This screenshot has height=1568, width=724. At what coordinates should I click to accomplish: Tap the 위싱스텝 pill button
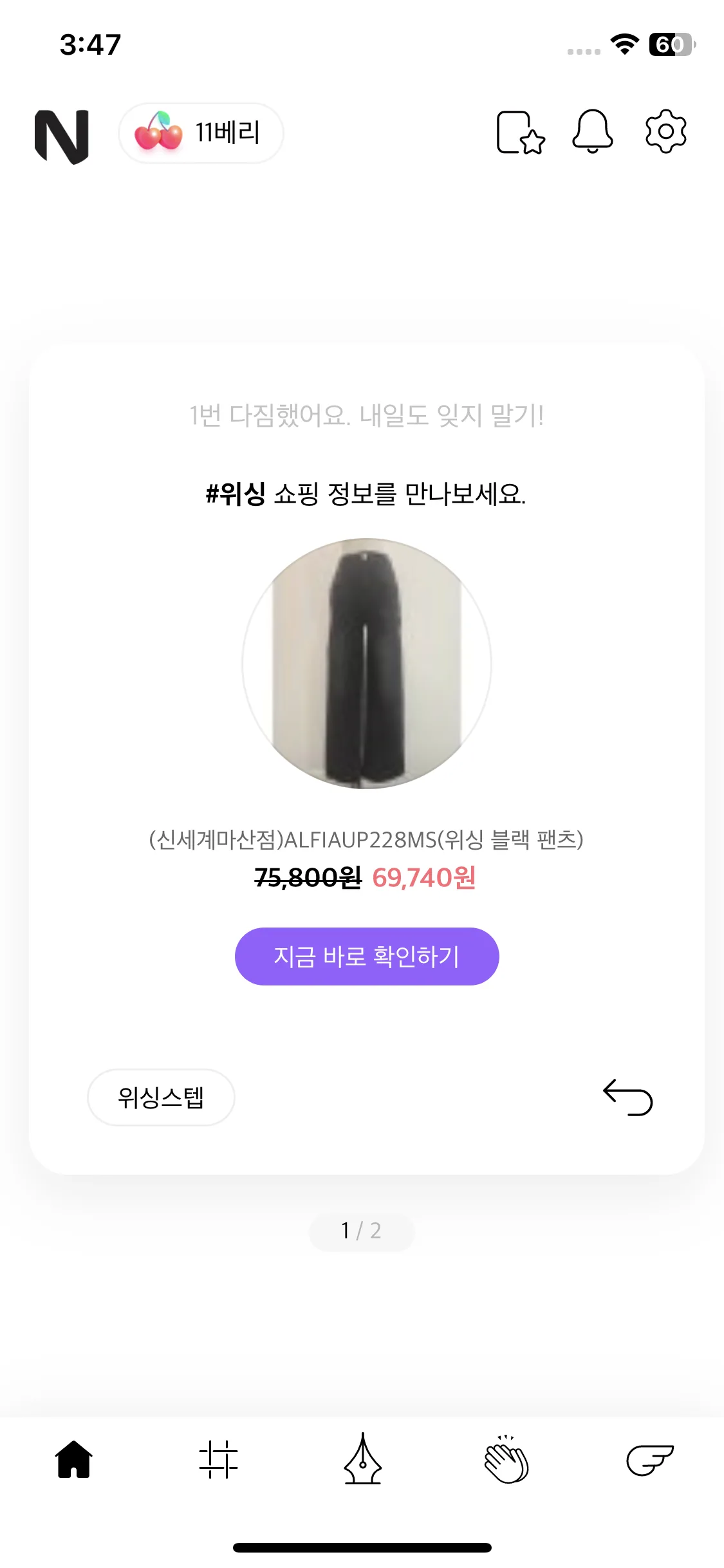(x=160, y=1097)
